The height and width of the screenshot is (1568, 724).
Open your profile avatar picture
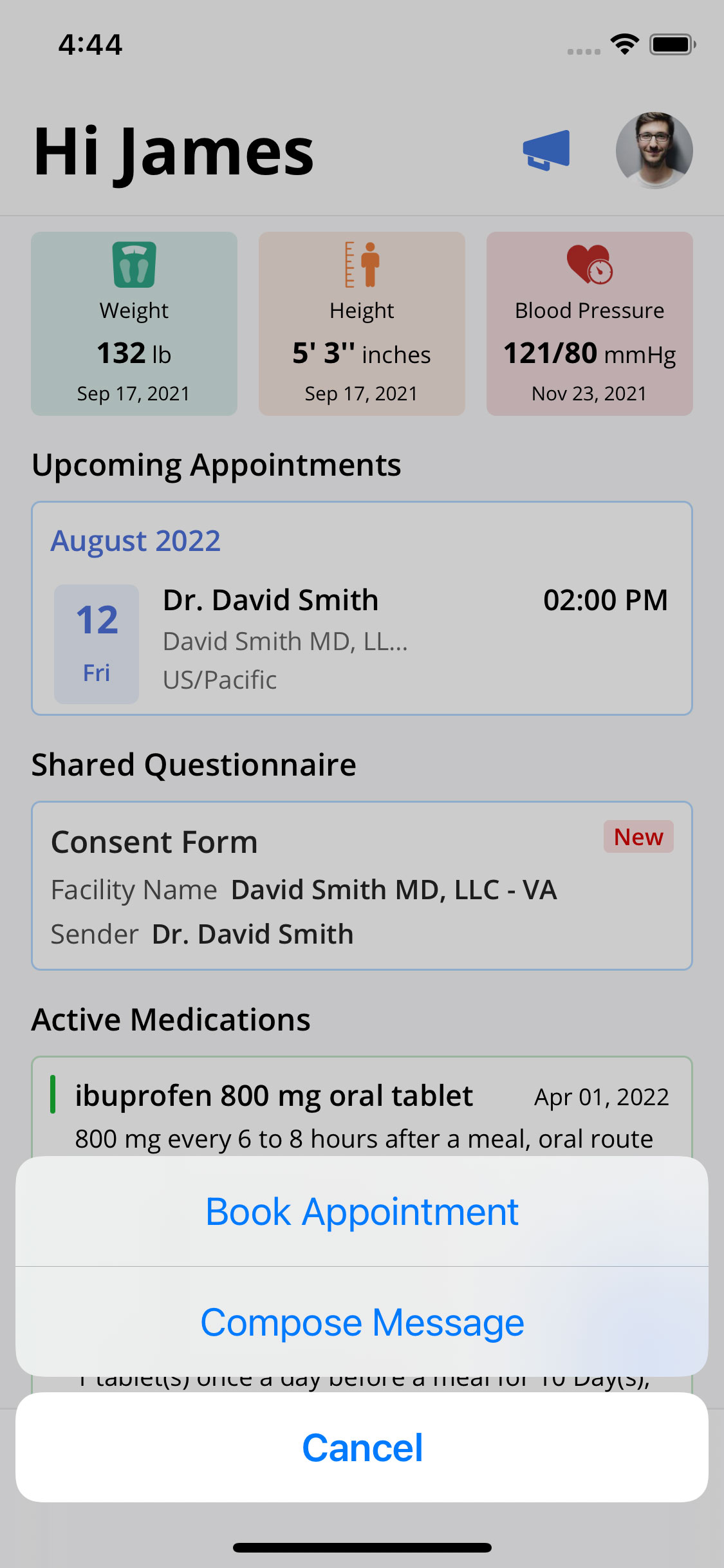click(x=654, y=151)
